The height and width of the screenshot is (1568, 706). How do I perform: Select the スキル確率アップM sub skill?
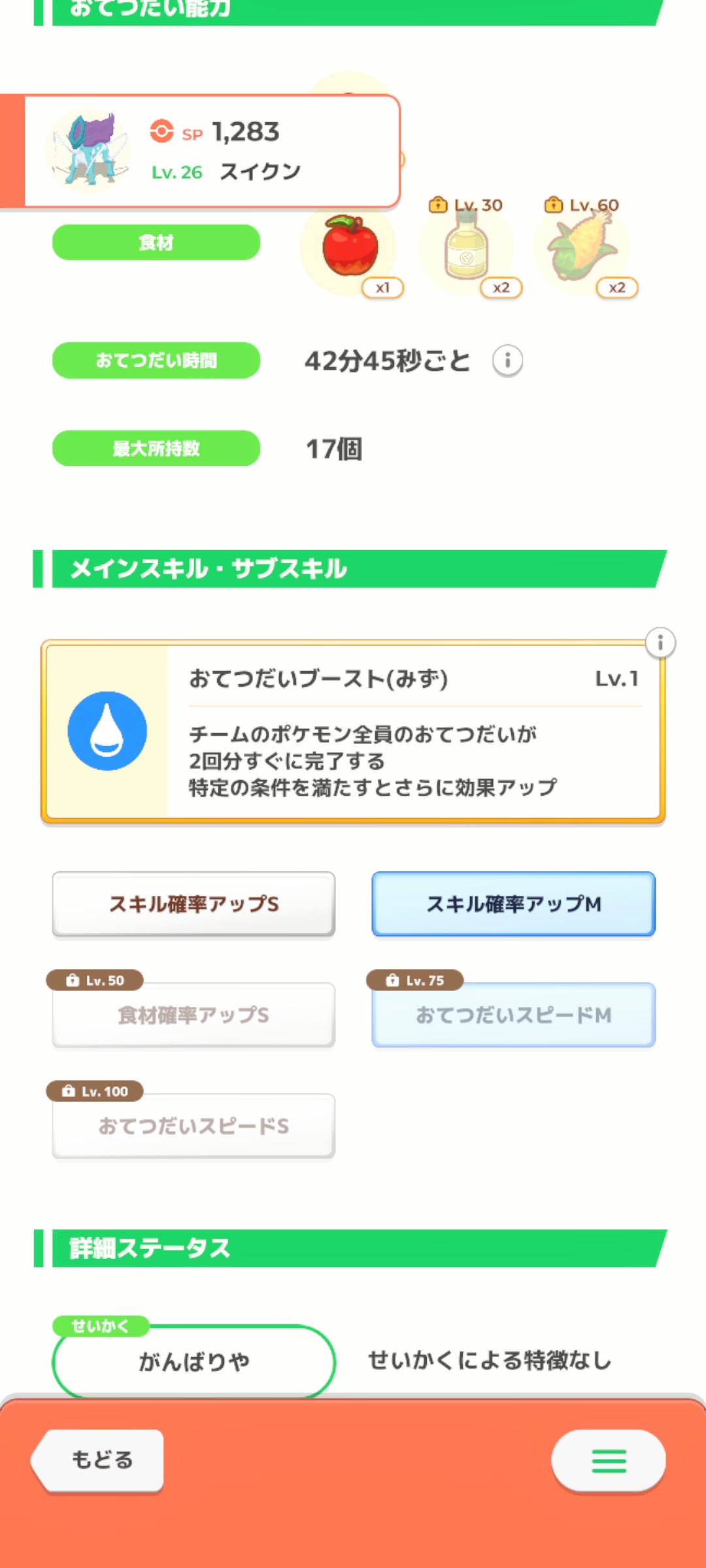[x=514, y=904]
